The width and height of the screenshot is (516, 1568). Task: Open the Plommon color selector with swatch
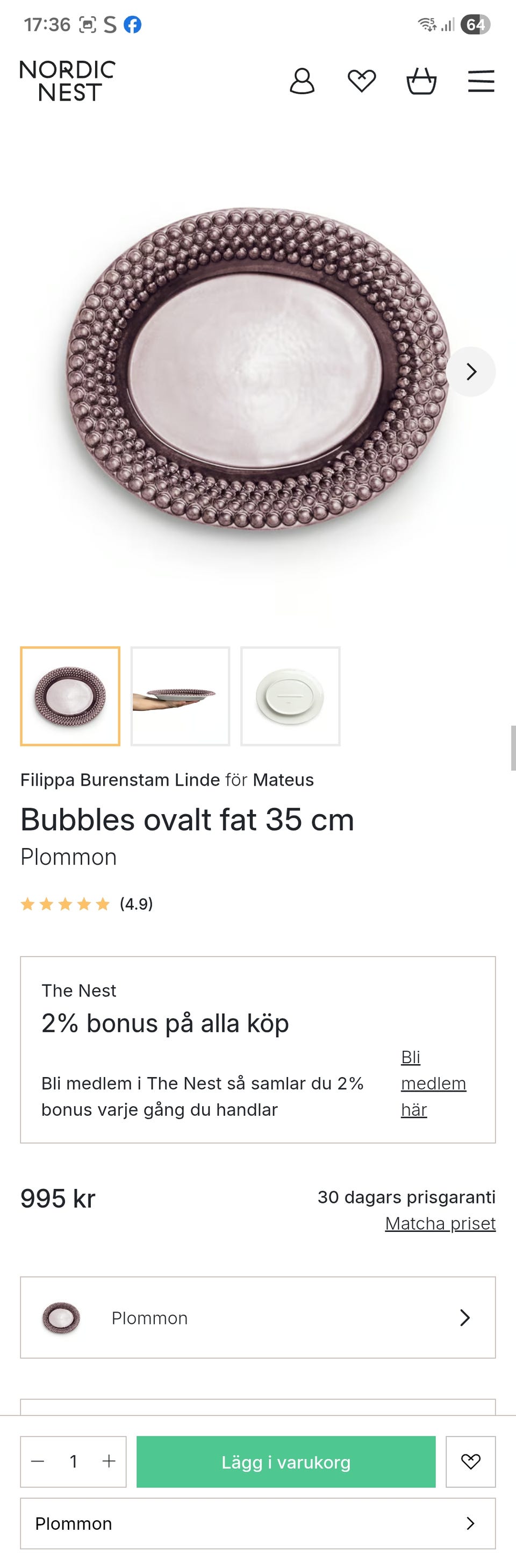click(x=258, y=1317)
